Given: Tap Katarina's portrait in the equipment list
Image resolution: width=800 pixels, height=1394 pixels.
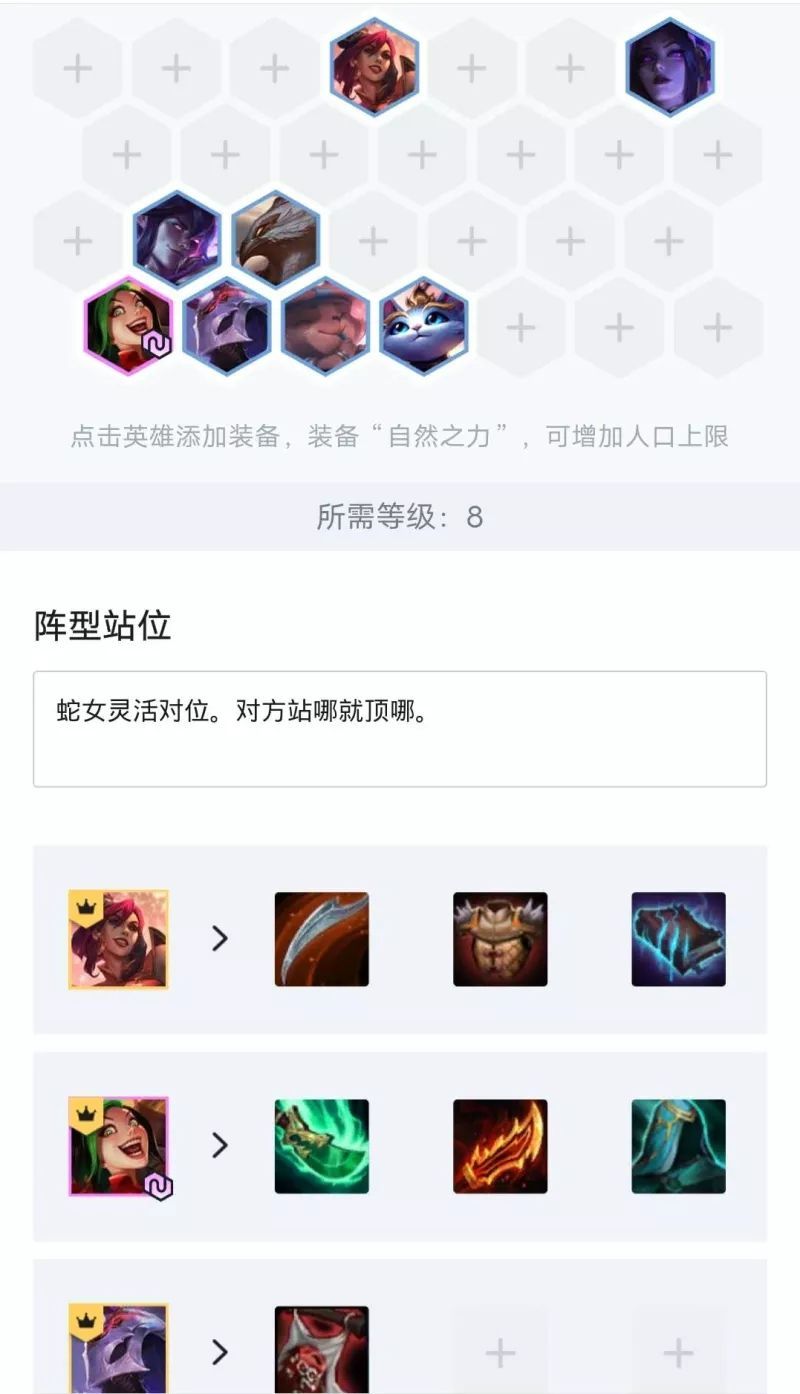Looking at the screenshot, I should click(x=119, y=940).
